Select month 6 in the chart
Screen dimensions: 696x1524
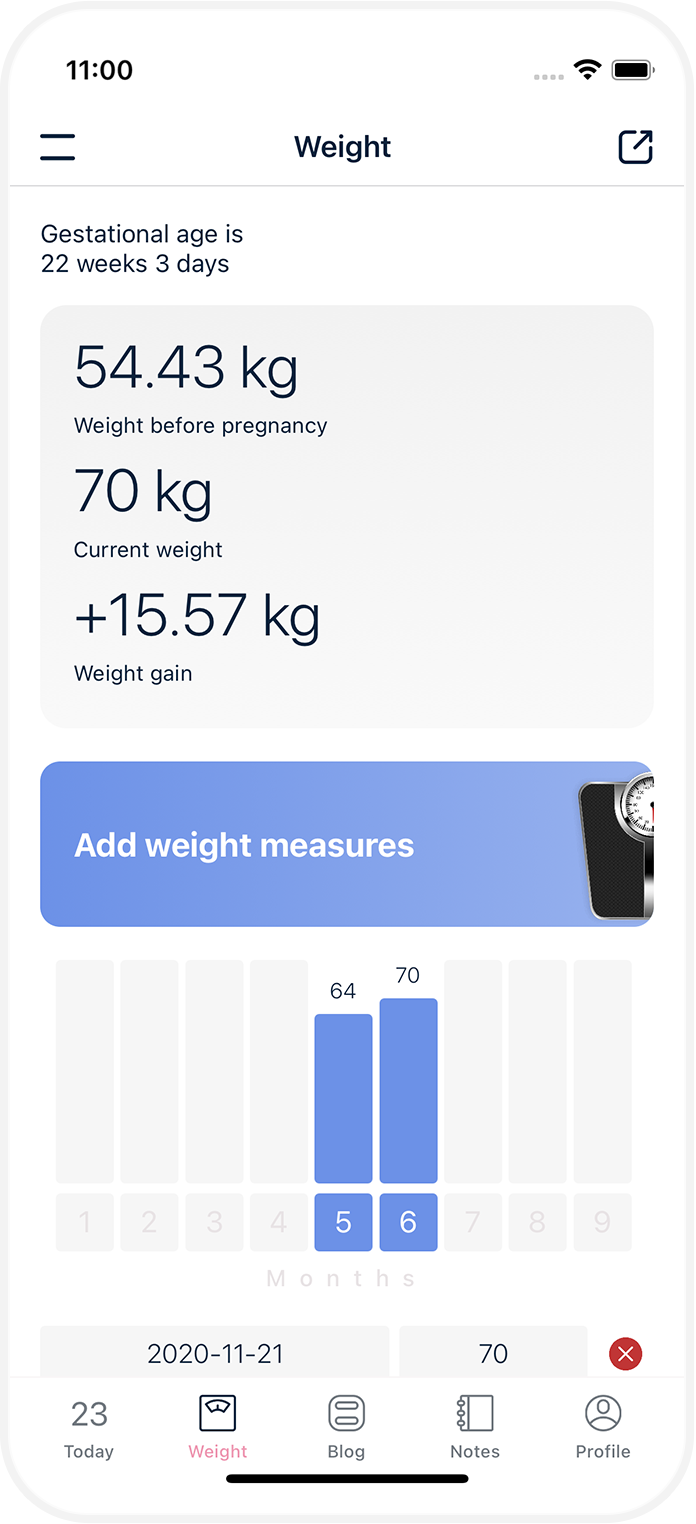pyautogui.click(x=408, y=1222)
